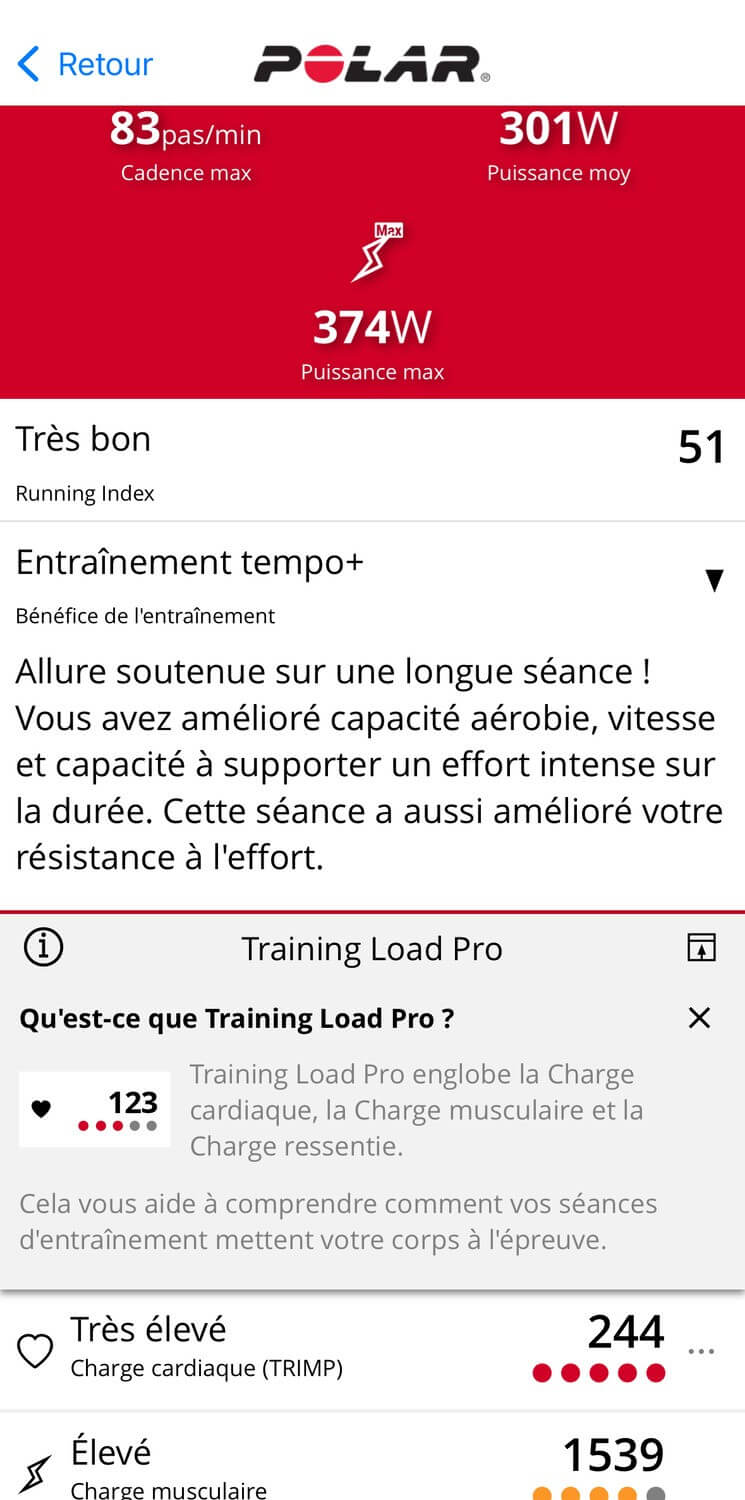Dismiss the Training Load Pro explanation
The height and width of the screenshot is (1500, 745).
click(700, 1018)
